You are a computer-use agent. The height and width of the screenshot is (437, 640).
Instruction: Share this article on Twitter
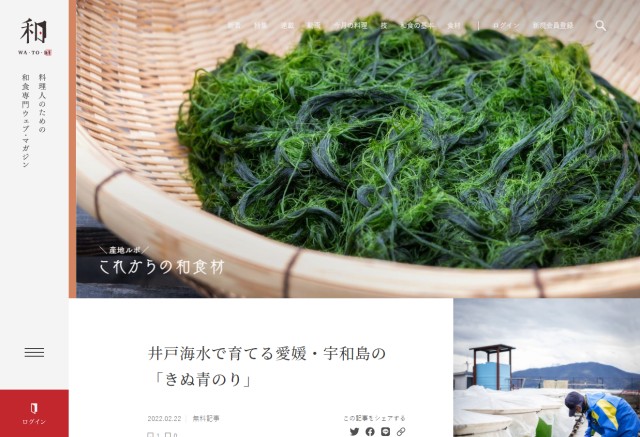[354, 431]
